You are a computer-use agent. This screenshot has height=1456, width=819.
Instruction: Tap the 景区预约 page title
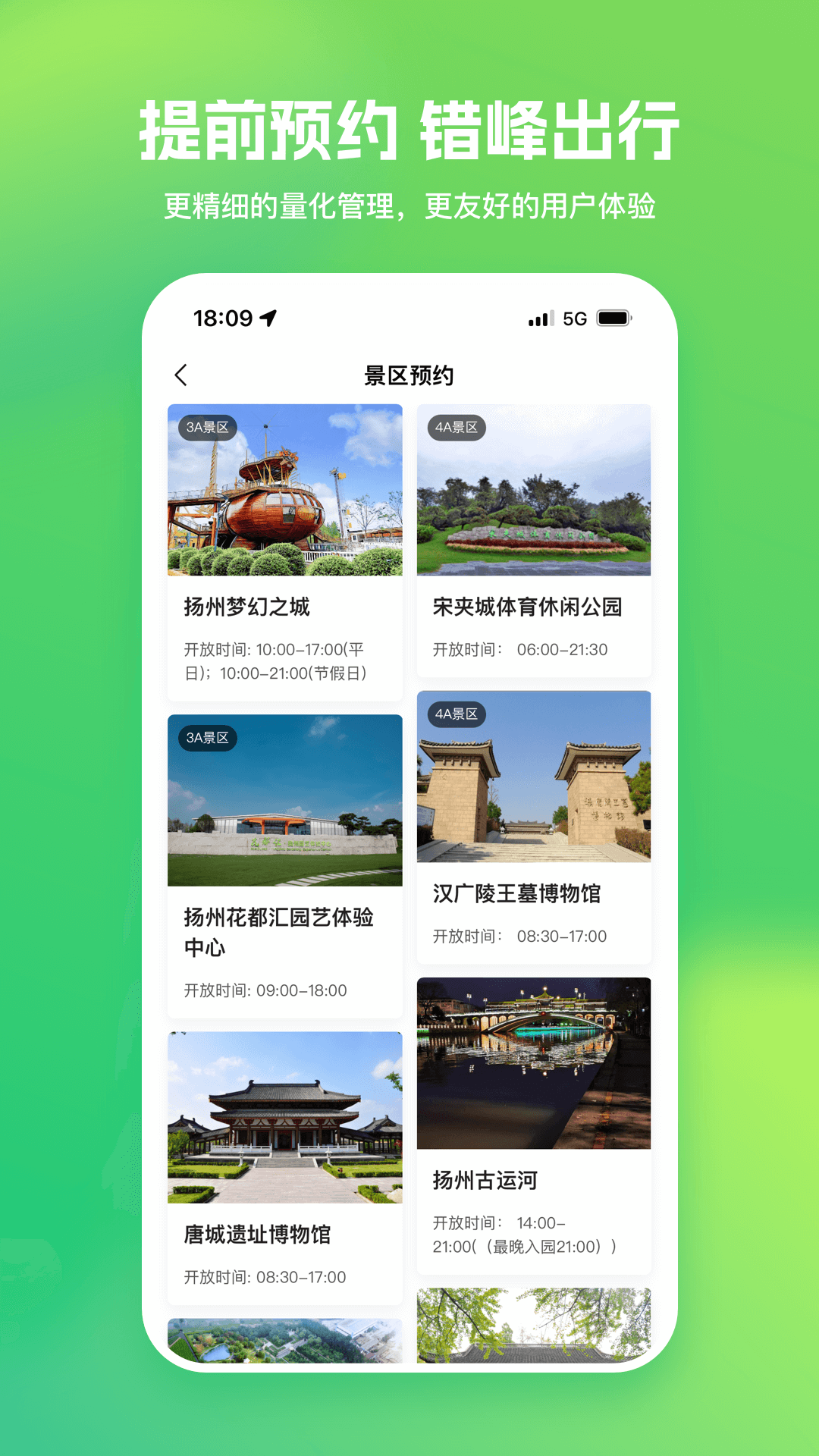409,373
